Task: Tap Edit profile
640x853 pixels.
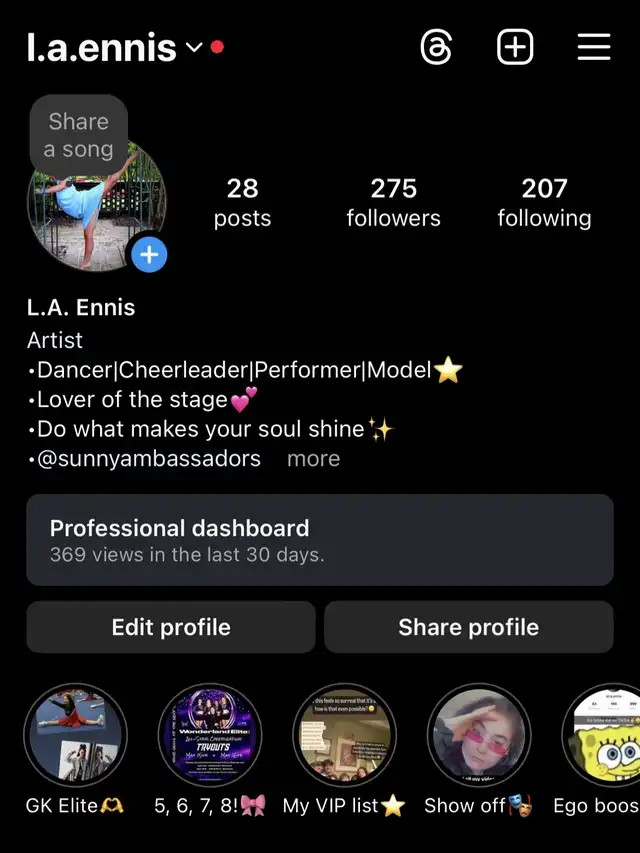Action: pyautogui.click(x=171, y=627)
